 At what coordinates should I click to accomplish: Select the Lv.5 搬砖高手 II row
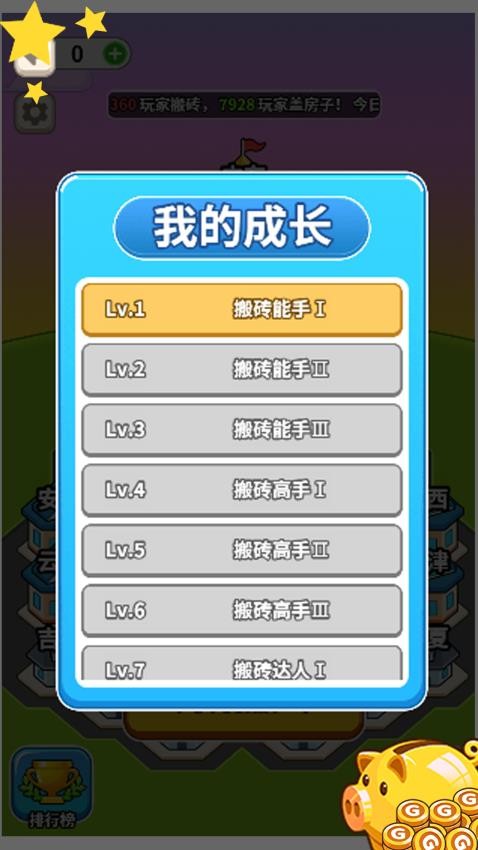click(x=242, y=551)
